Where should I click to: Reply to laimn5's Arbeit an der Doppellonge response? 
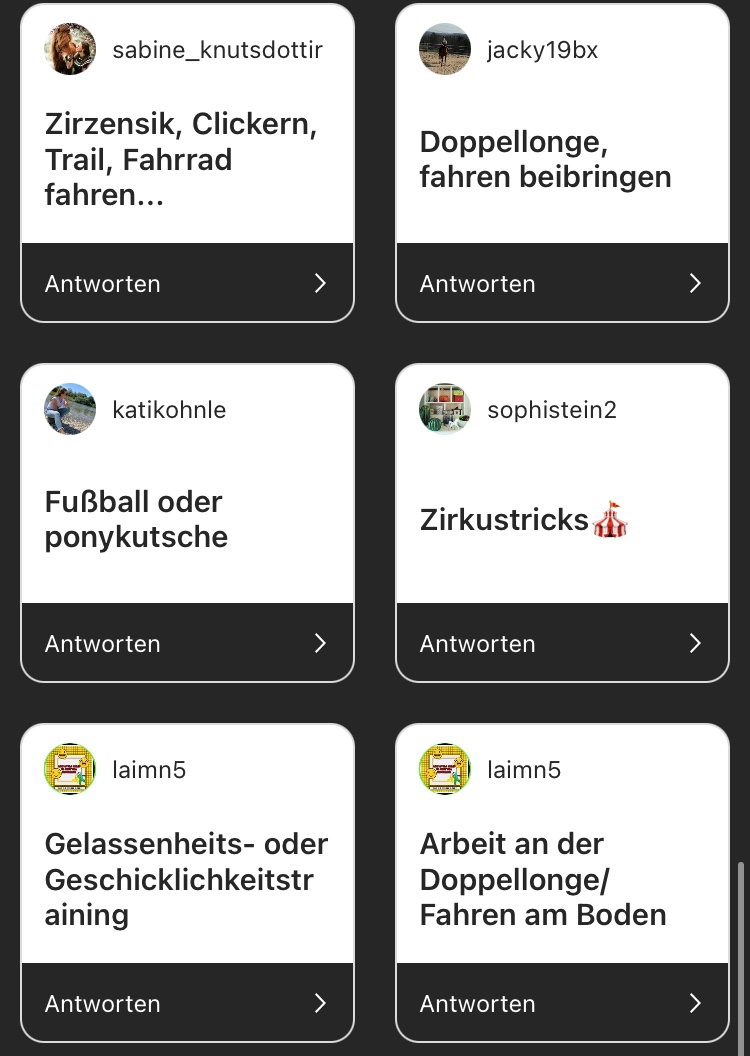coord(562,1003)
